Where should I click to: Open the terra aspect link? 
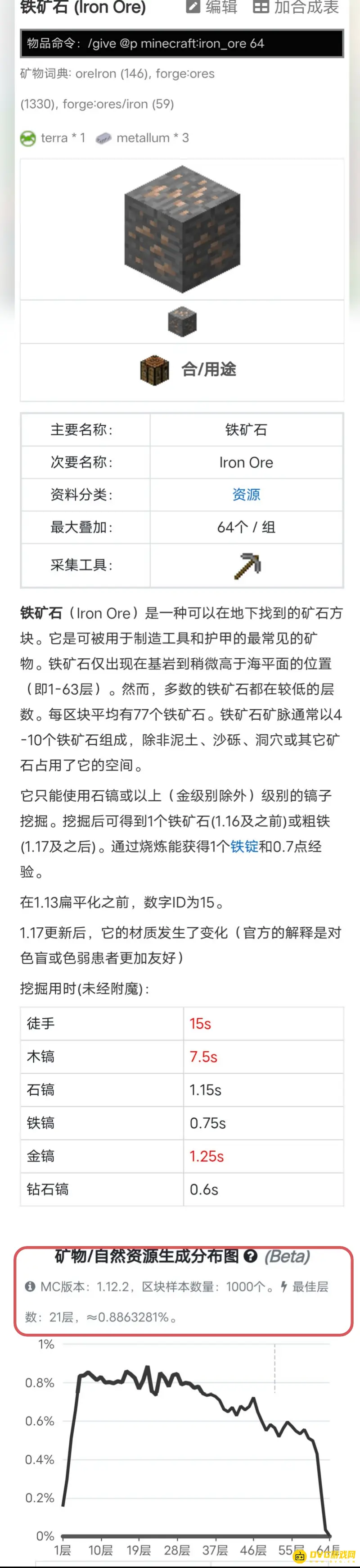point(53,138)
